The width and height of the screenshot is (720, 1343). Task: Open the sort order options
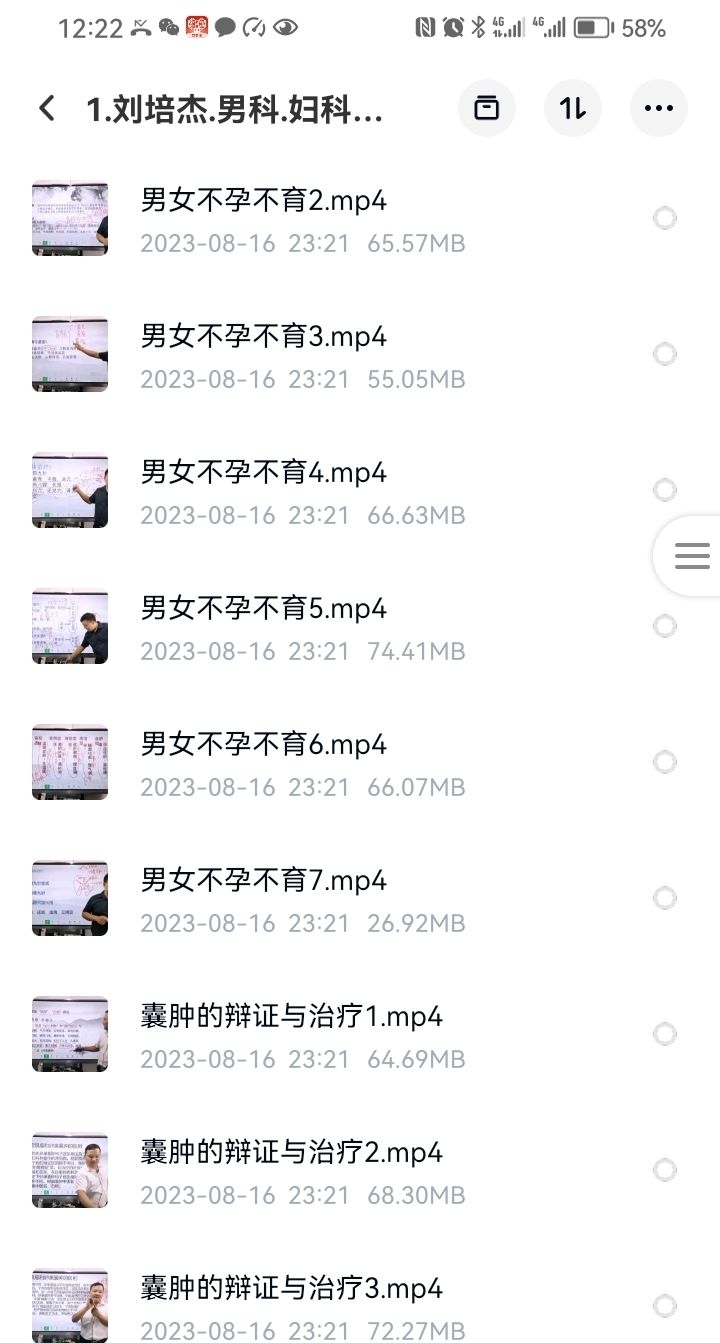coord(573,108)
